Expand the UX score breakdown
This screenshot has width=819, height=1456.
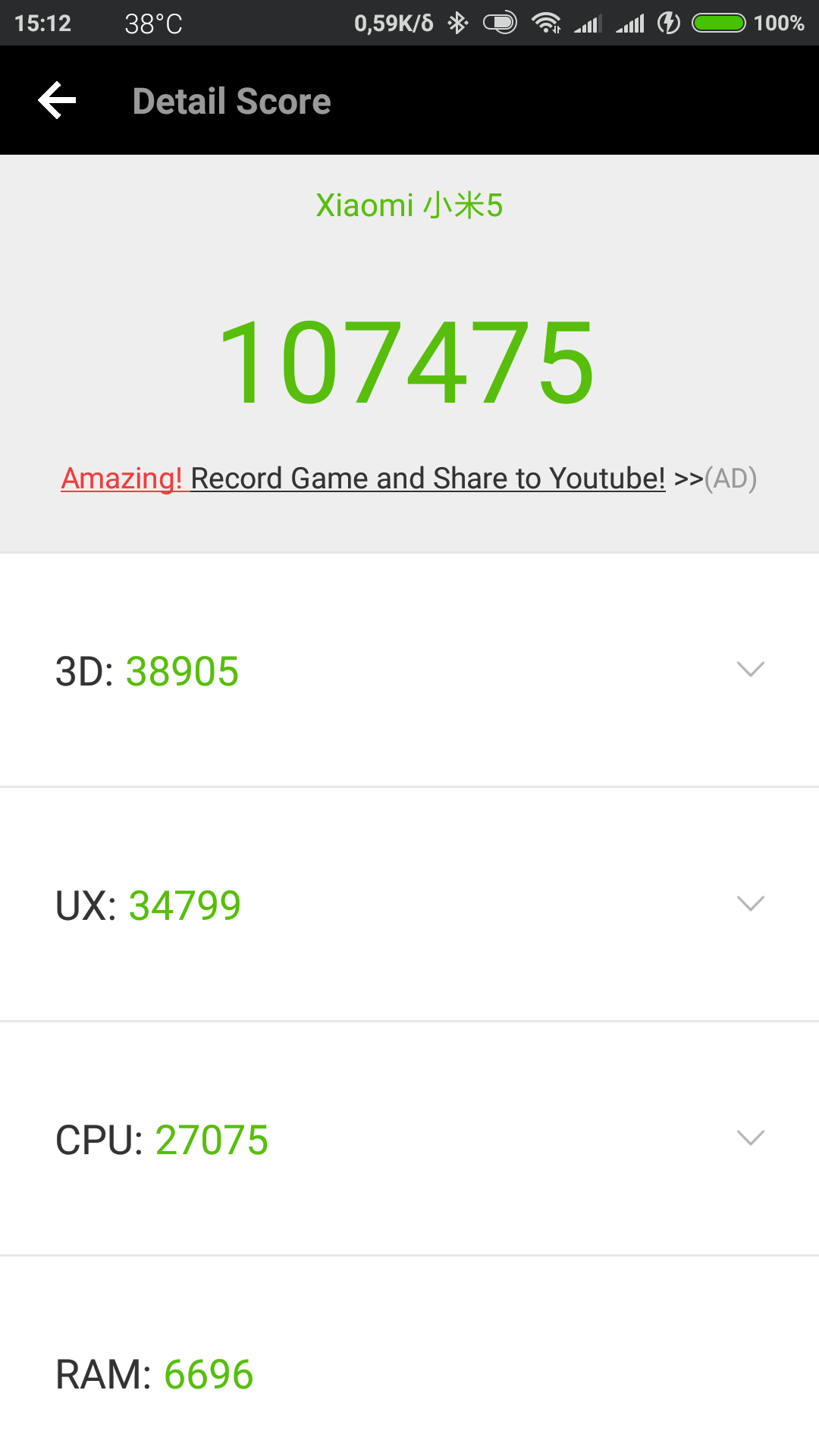[750, 904]
